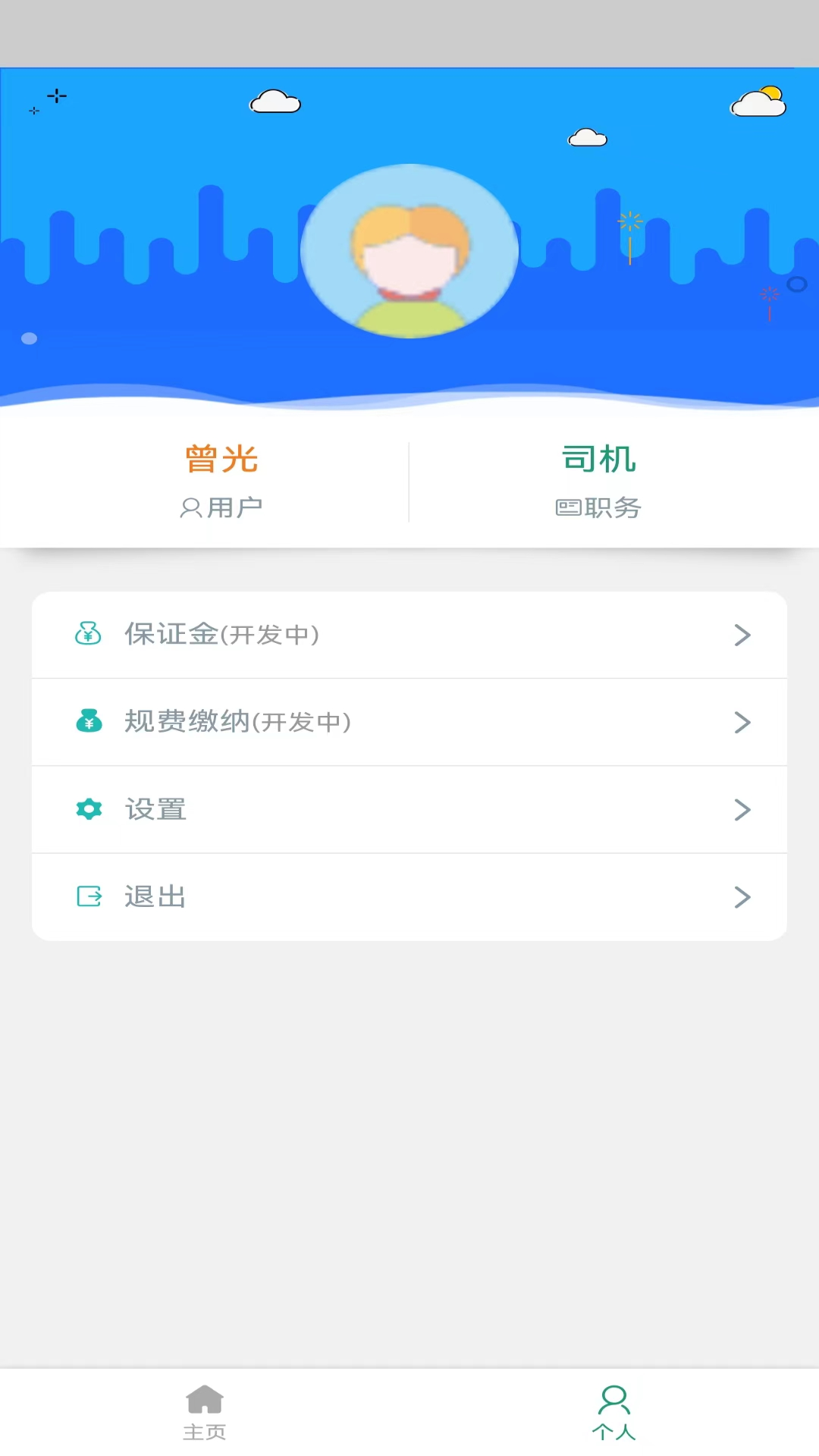Expand the 保证金(开发中) row chevron

pyautogui.click(x=742, y=635)
